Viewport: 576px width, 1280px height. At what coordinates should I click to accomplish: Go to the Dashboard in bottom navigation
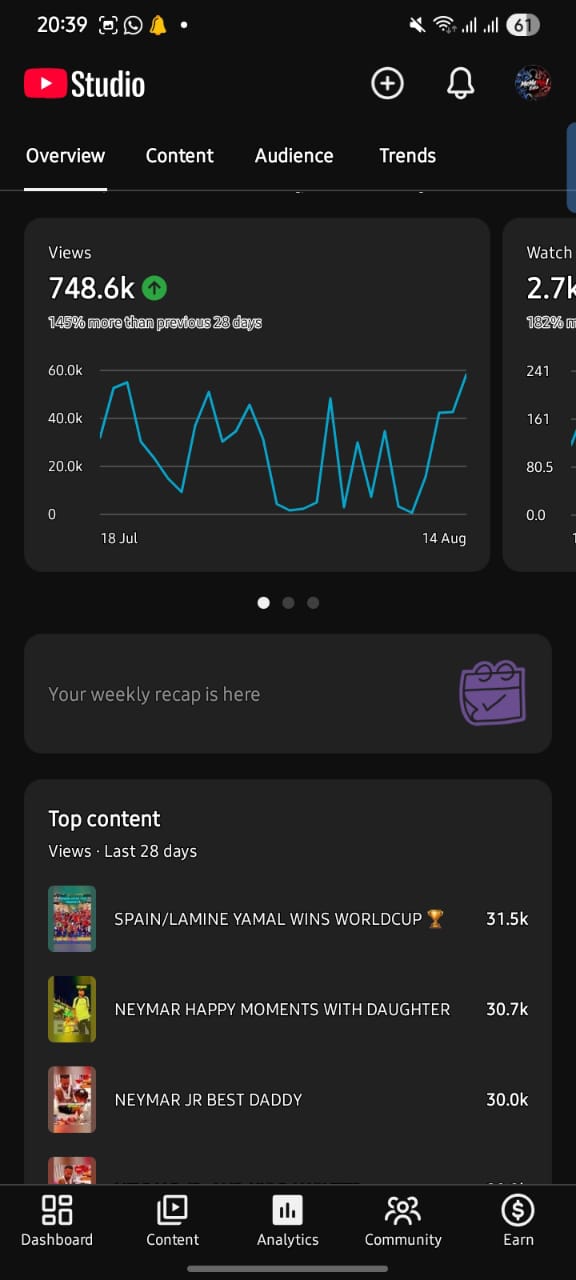57,1221
